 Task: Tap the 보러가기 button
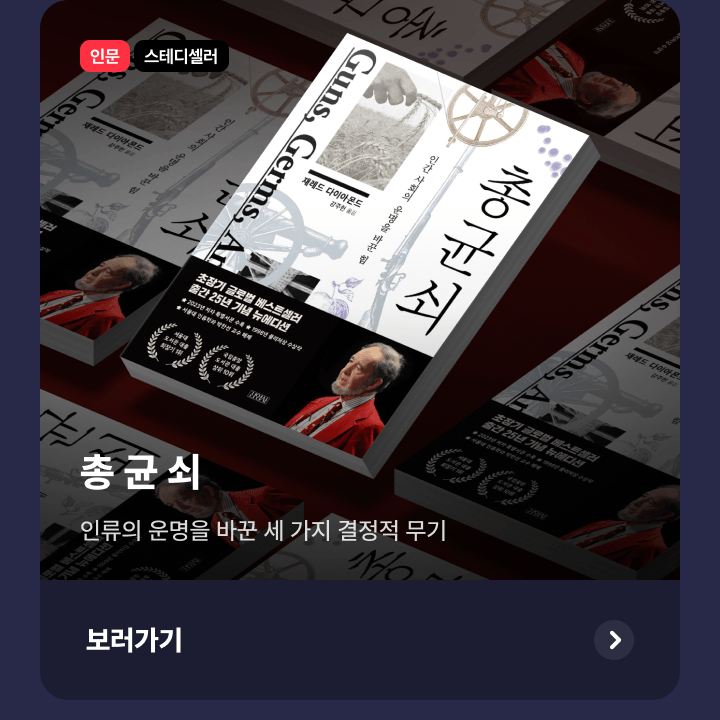coord(134,640)
